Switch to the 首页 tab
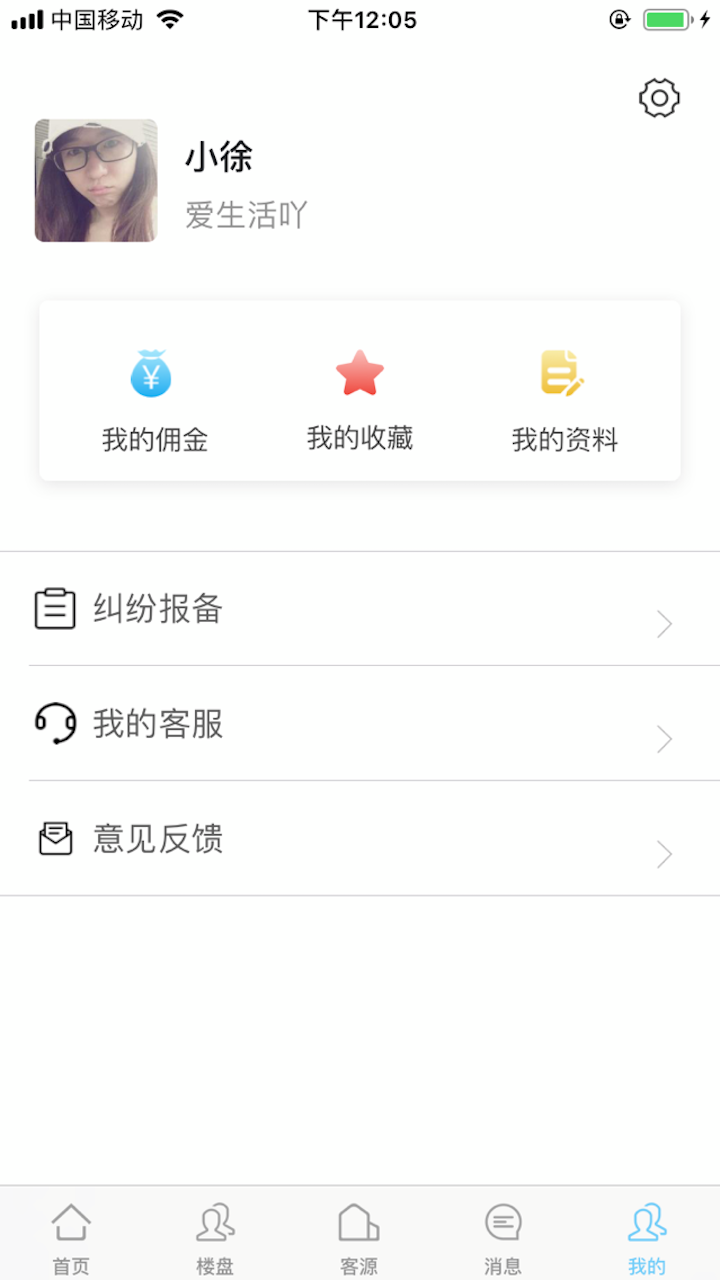This screenshot has height=1280, width=720. click(x=71, y=1238)
